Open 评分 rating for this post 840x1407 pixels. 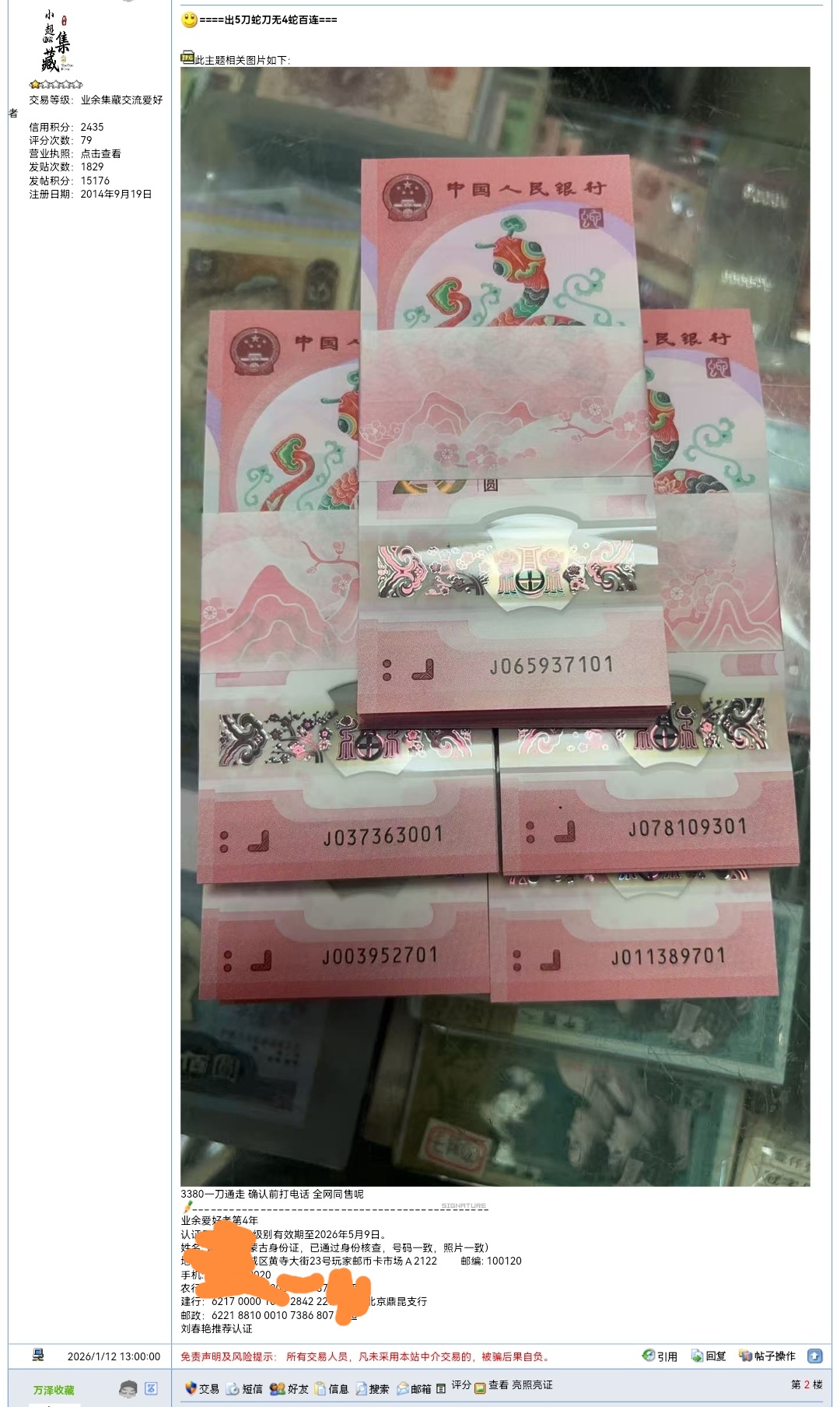click(460, 1385)
